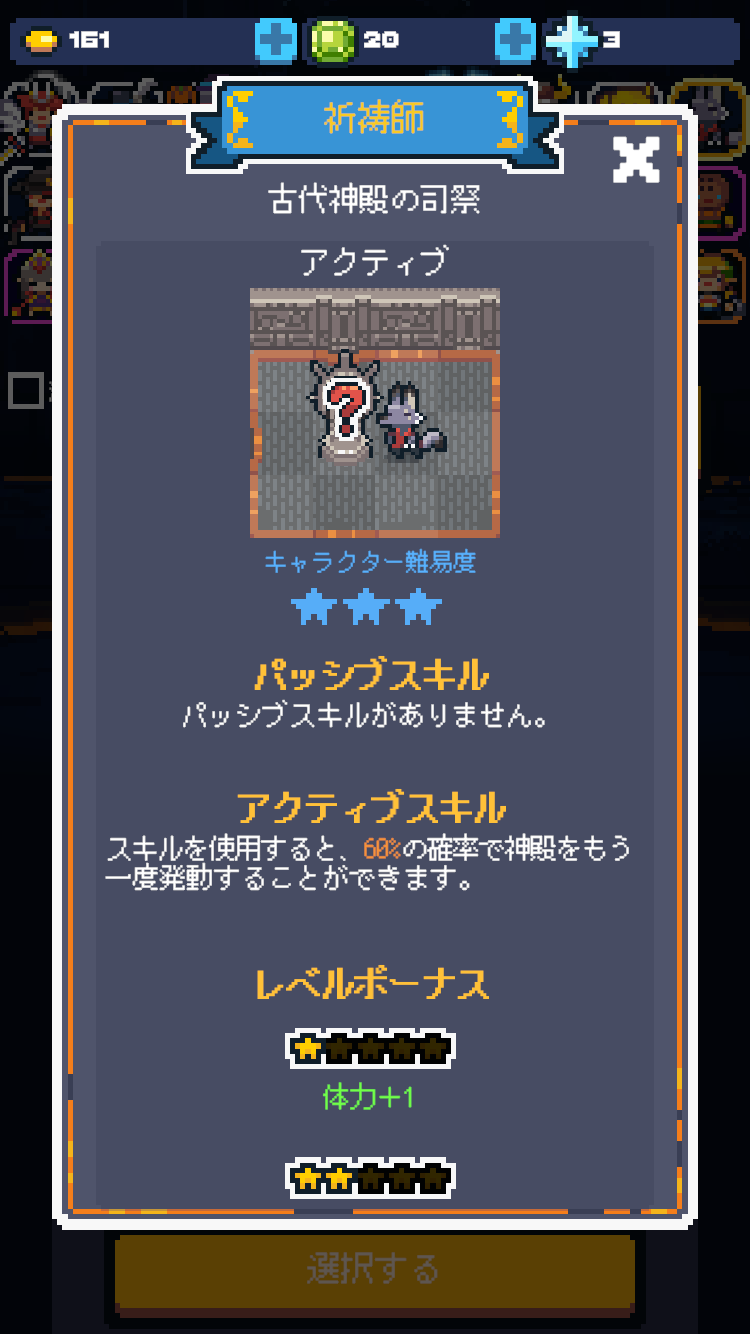Add more green gems with plus button
Viewport: 750px width, 1334px height.
pyautogui.click(x=516, y=40)
